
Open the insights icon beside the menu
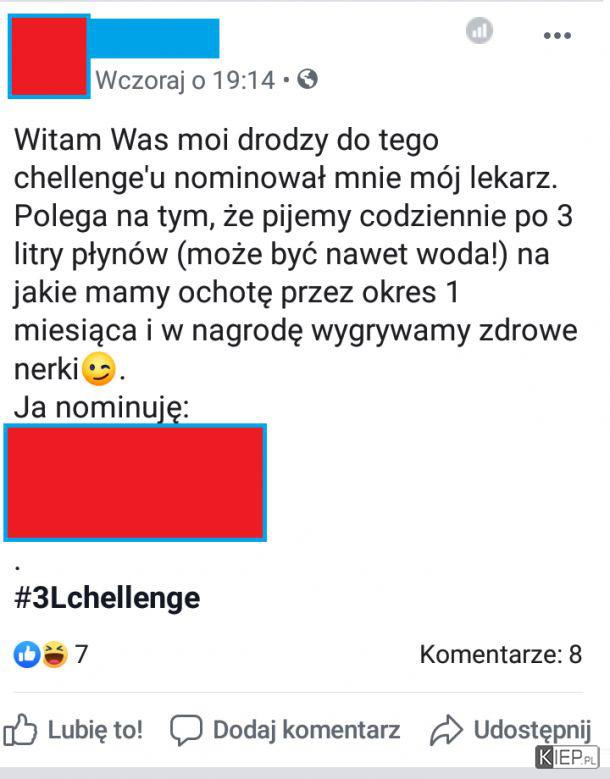tap(480, 31)
